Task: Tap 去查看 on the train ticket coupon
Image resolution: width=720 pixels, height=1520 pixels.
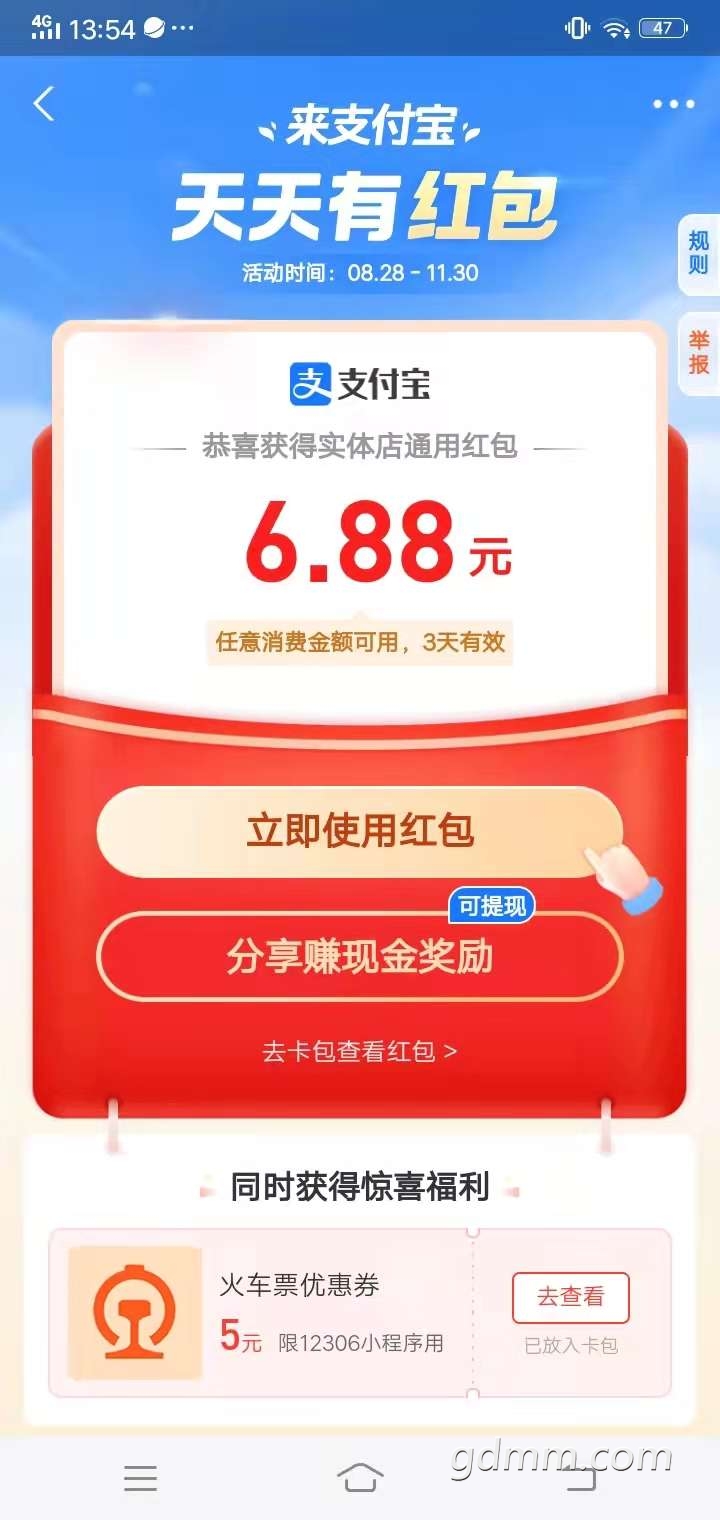Action: point(571,1297)
